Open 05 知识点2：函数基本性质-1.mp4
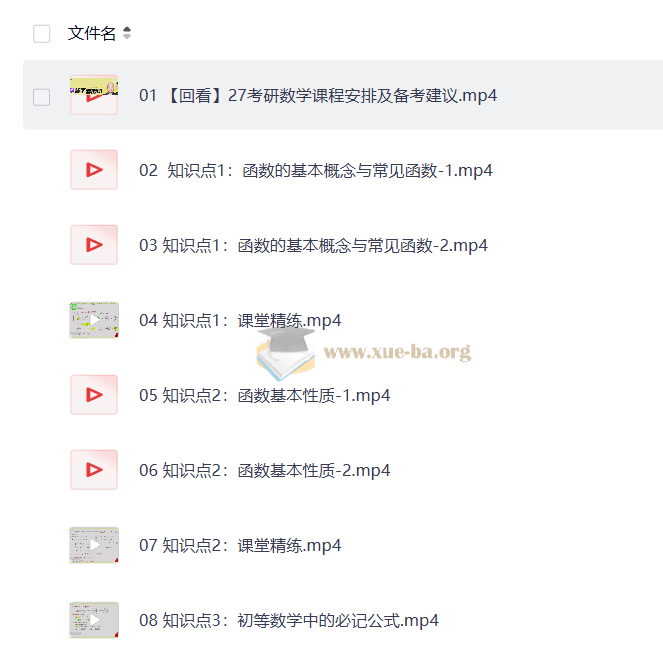 [264, 395]
